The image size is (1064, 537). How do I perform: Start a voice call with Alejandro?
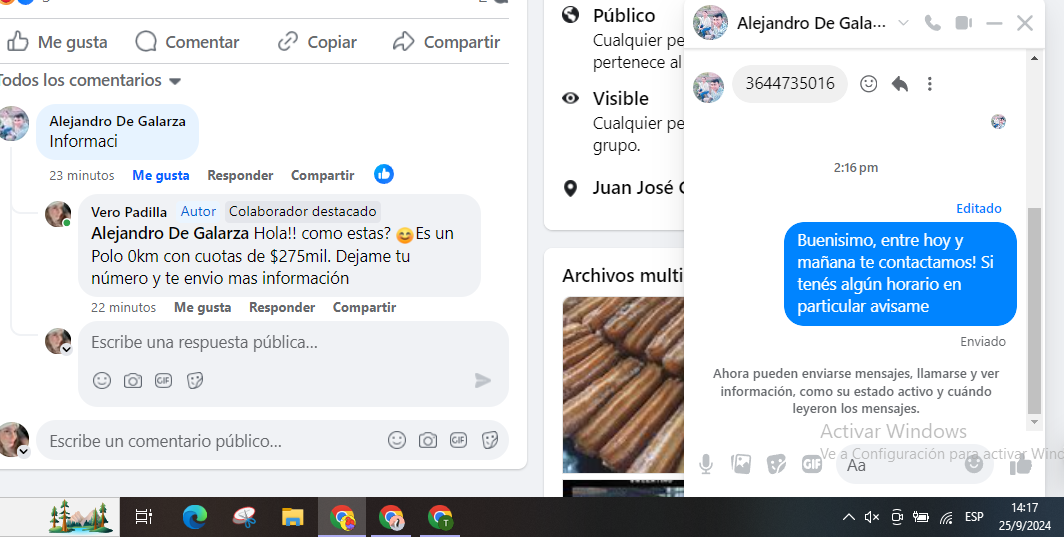click(x=933, y=23)
